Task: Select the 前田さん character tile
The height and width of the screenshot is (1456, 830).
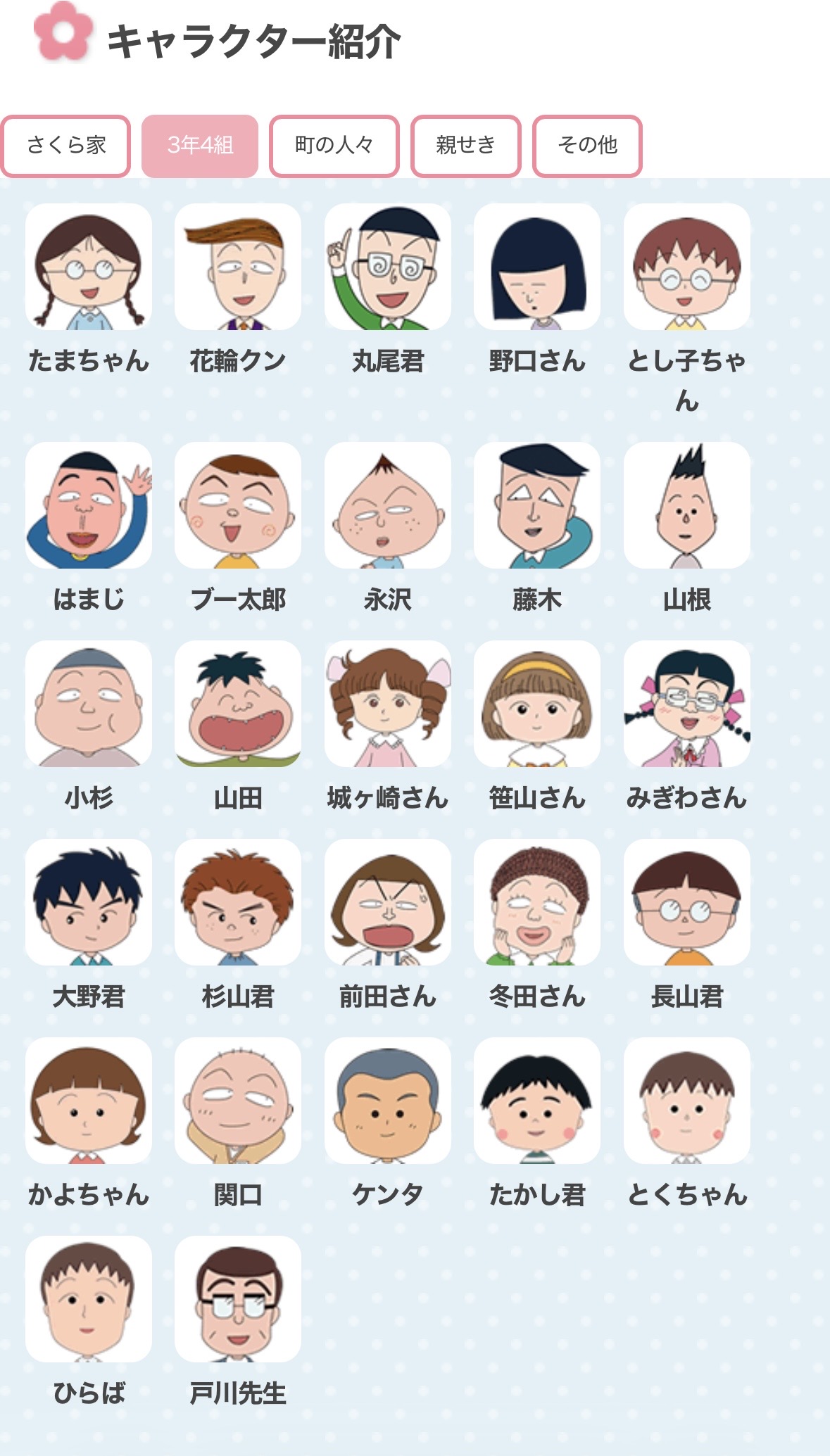Action: pos(388,903)
